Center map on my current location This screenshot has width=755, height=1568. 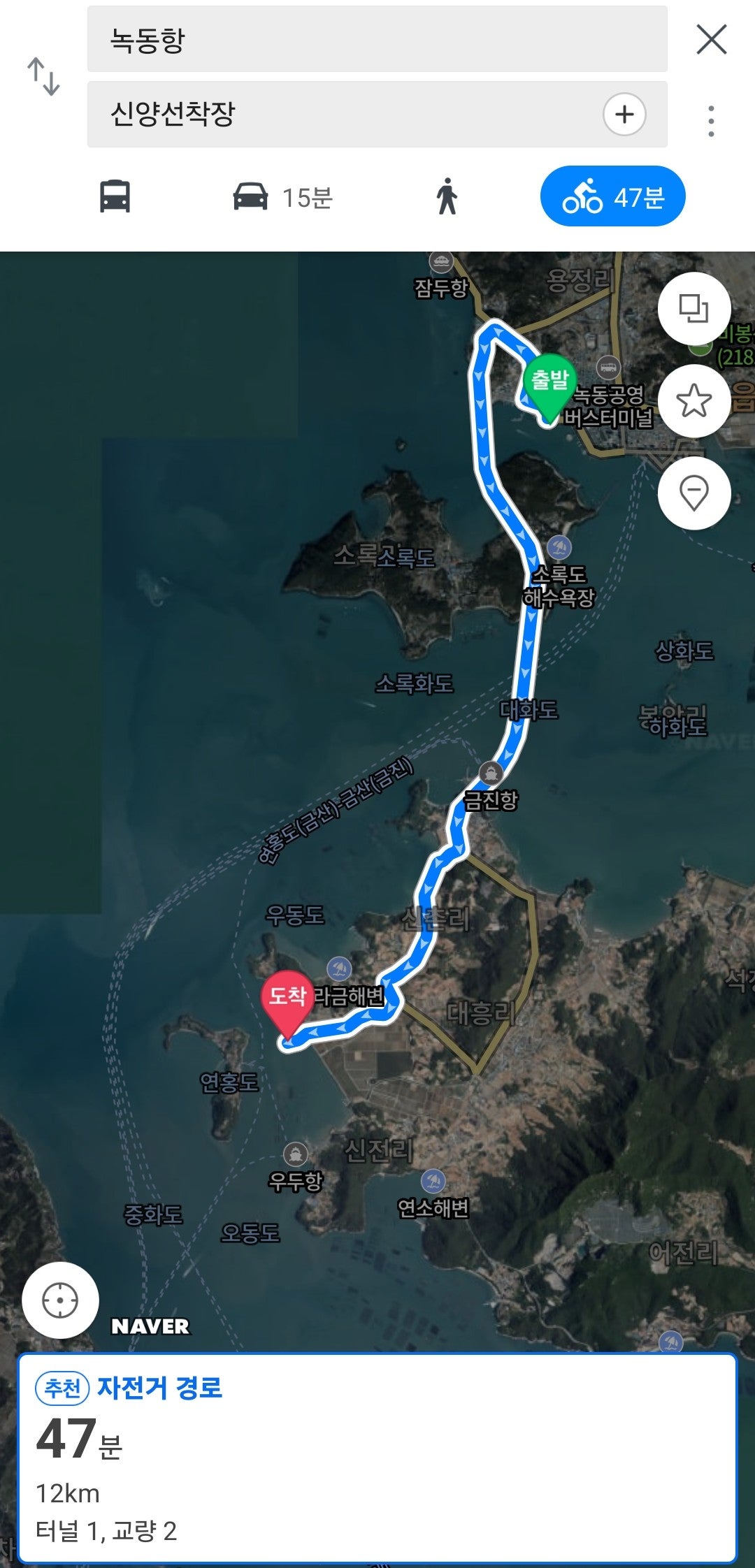60,1300
